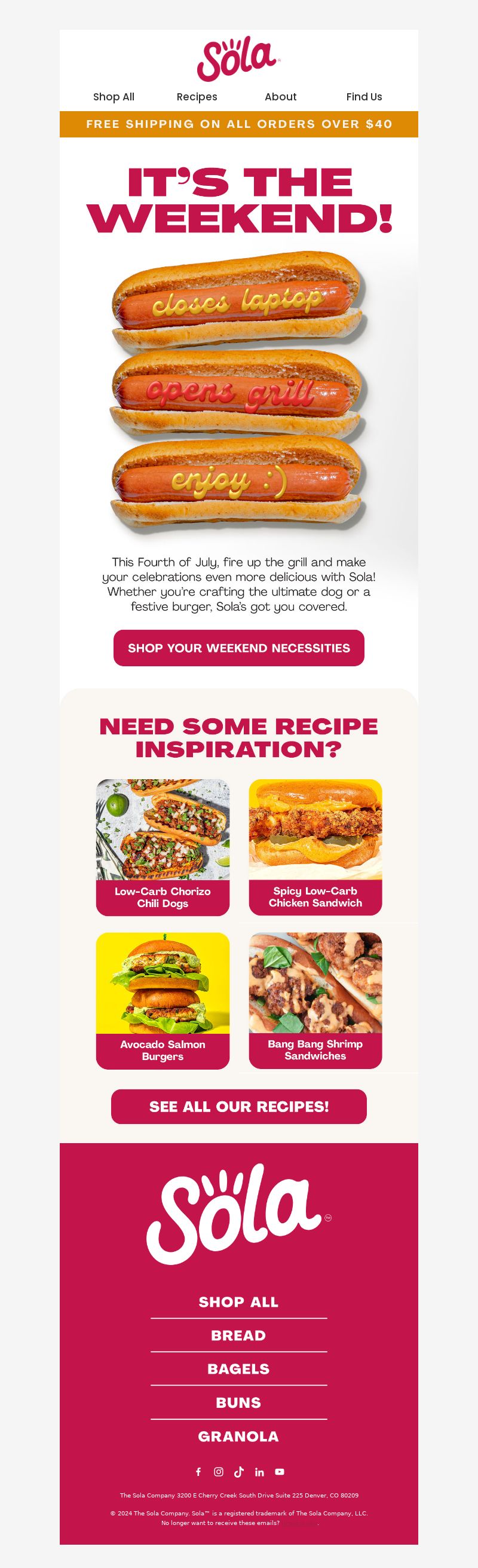The image size is (478, 1568).
Task: Open the About link
Action: click(x=280, y=97)
